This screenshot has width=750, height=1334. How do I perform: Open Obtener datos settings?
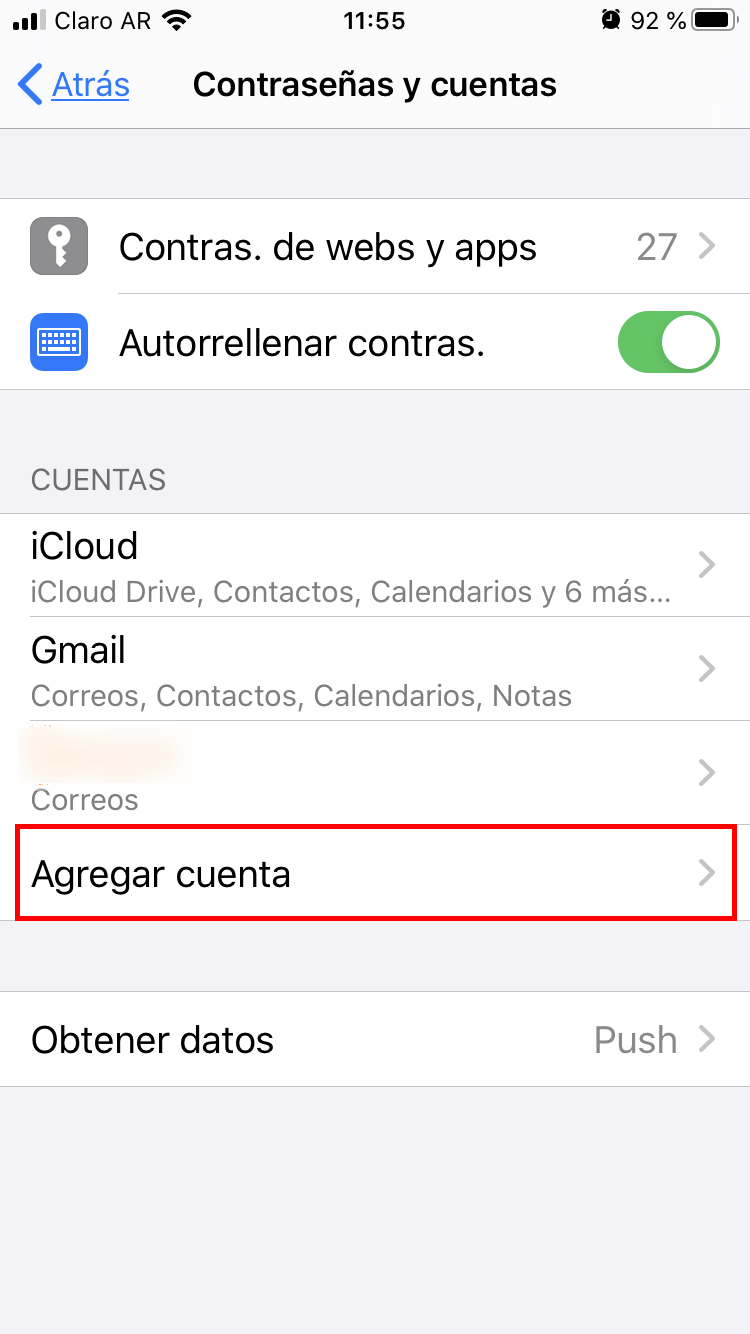coord(375,1039)
